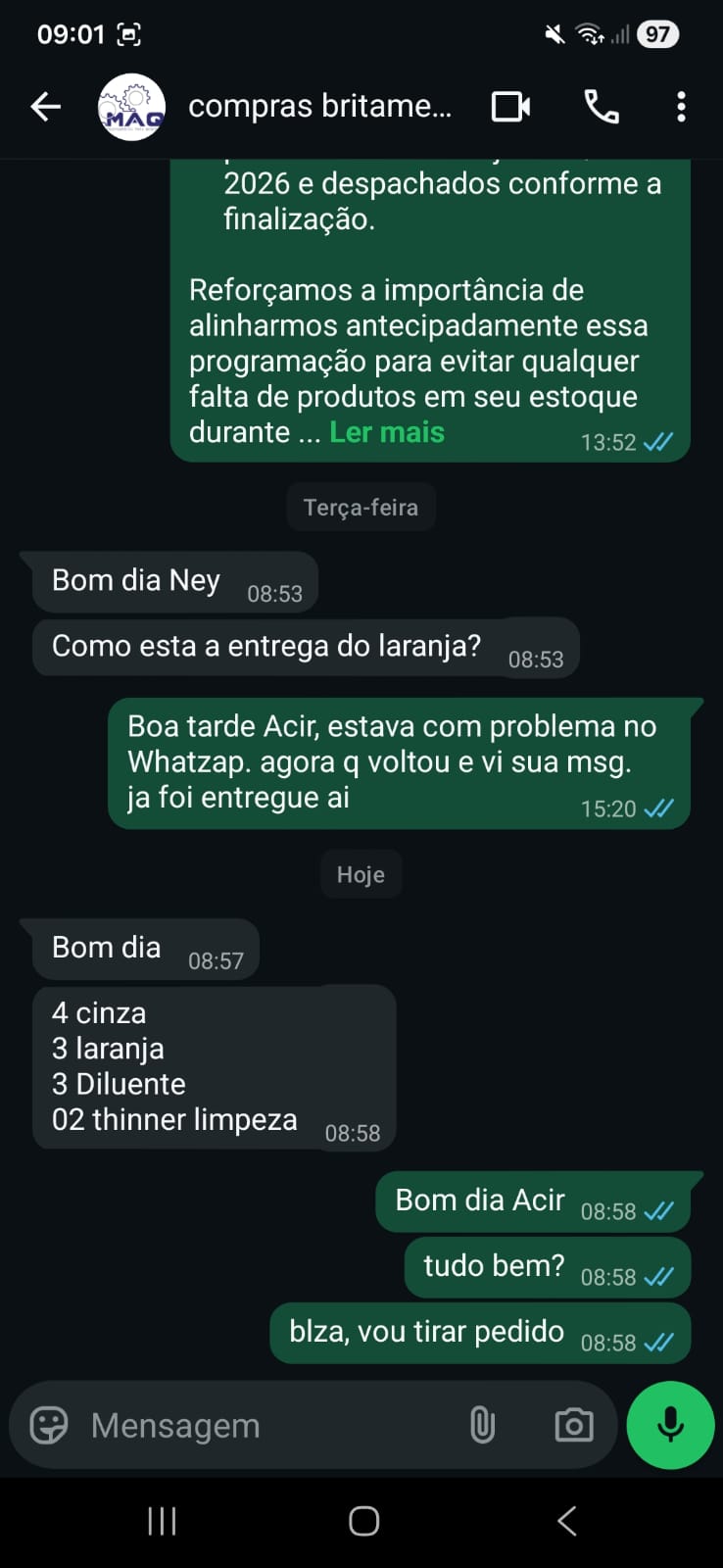Start a voice call

click(x=601, y=107)
